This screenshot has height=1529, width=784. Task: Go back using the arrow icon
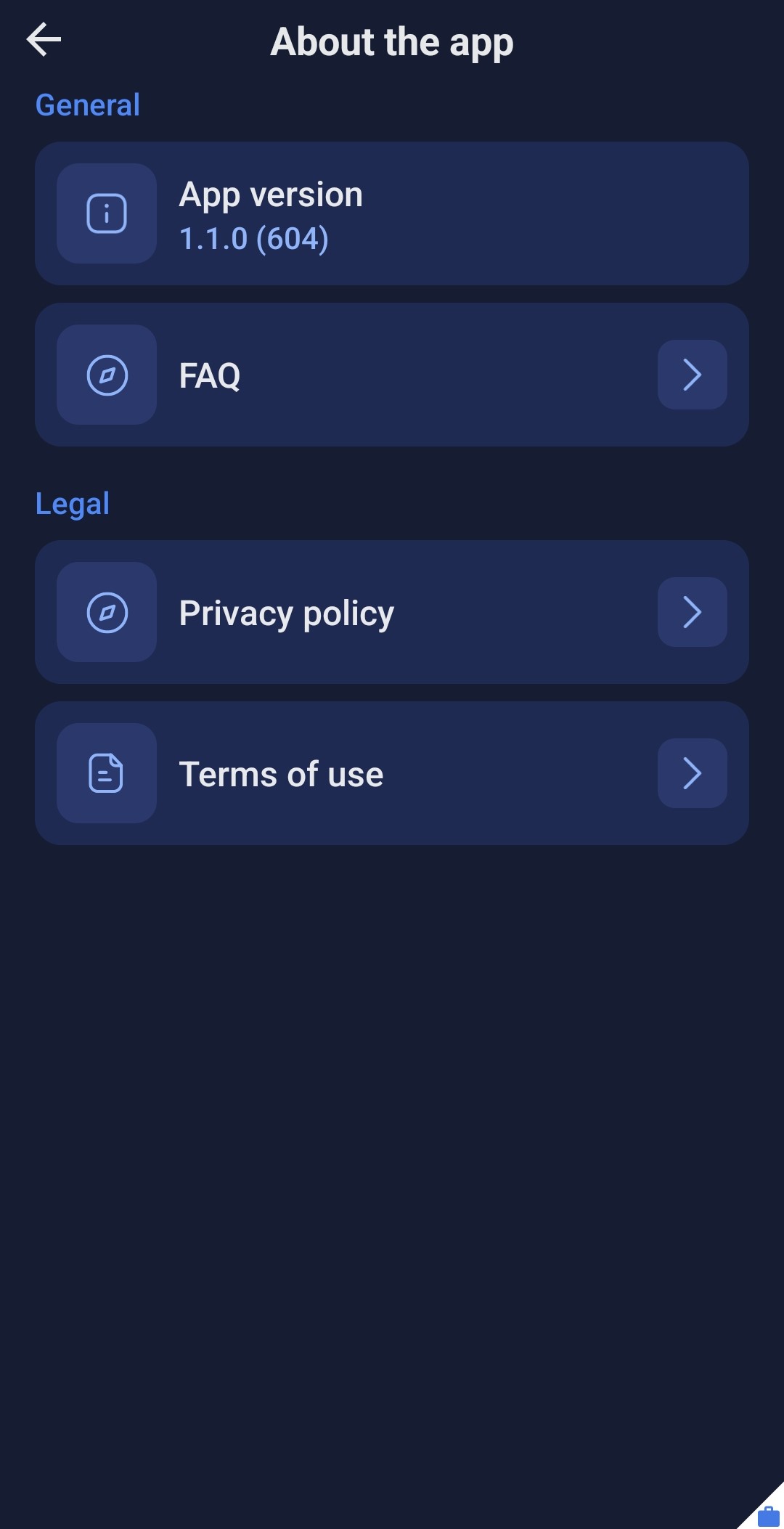click(x=44, y=39)
